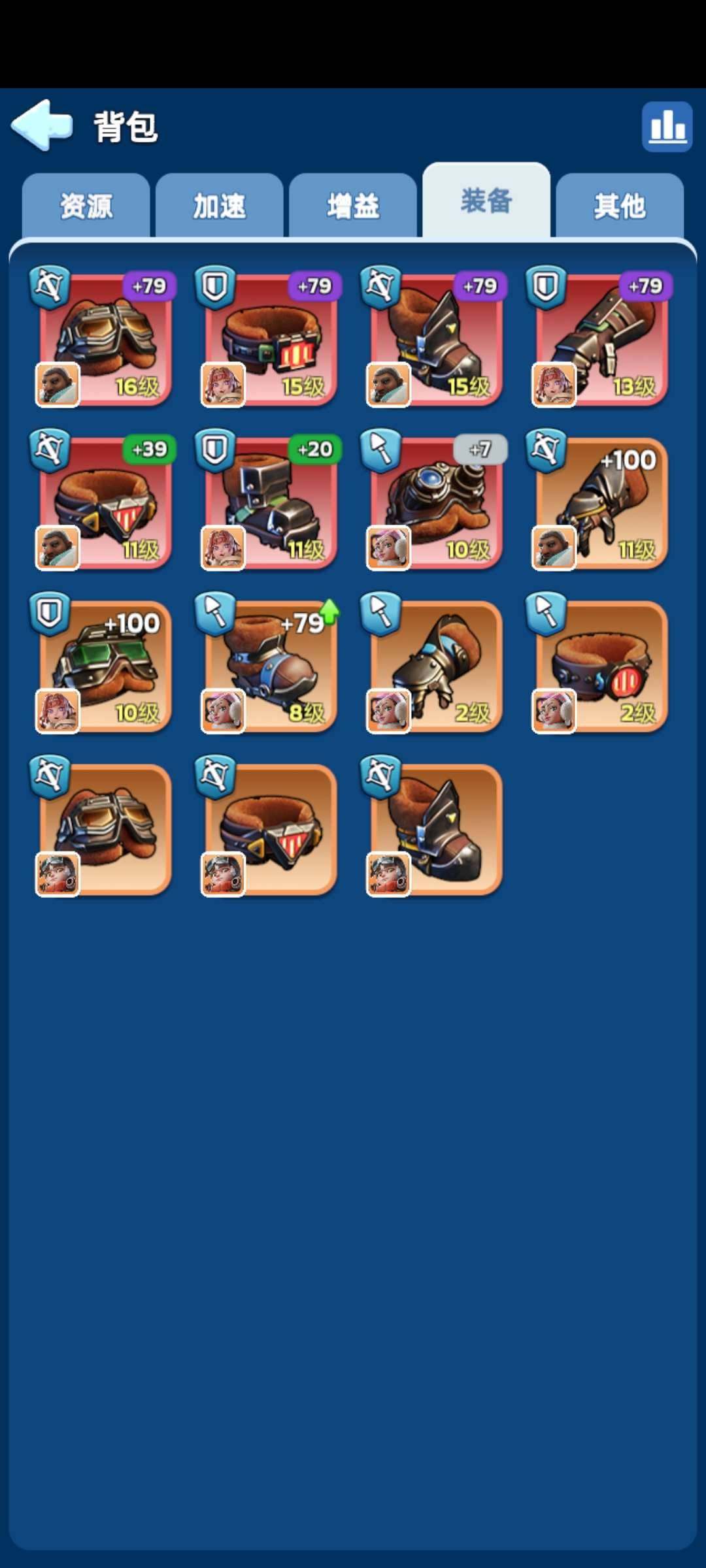The width and height of the screenshot is (706, 1568).
Task: Go back from the 背包 screen
Action: click(42, 125)
